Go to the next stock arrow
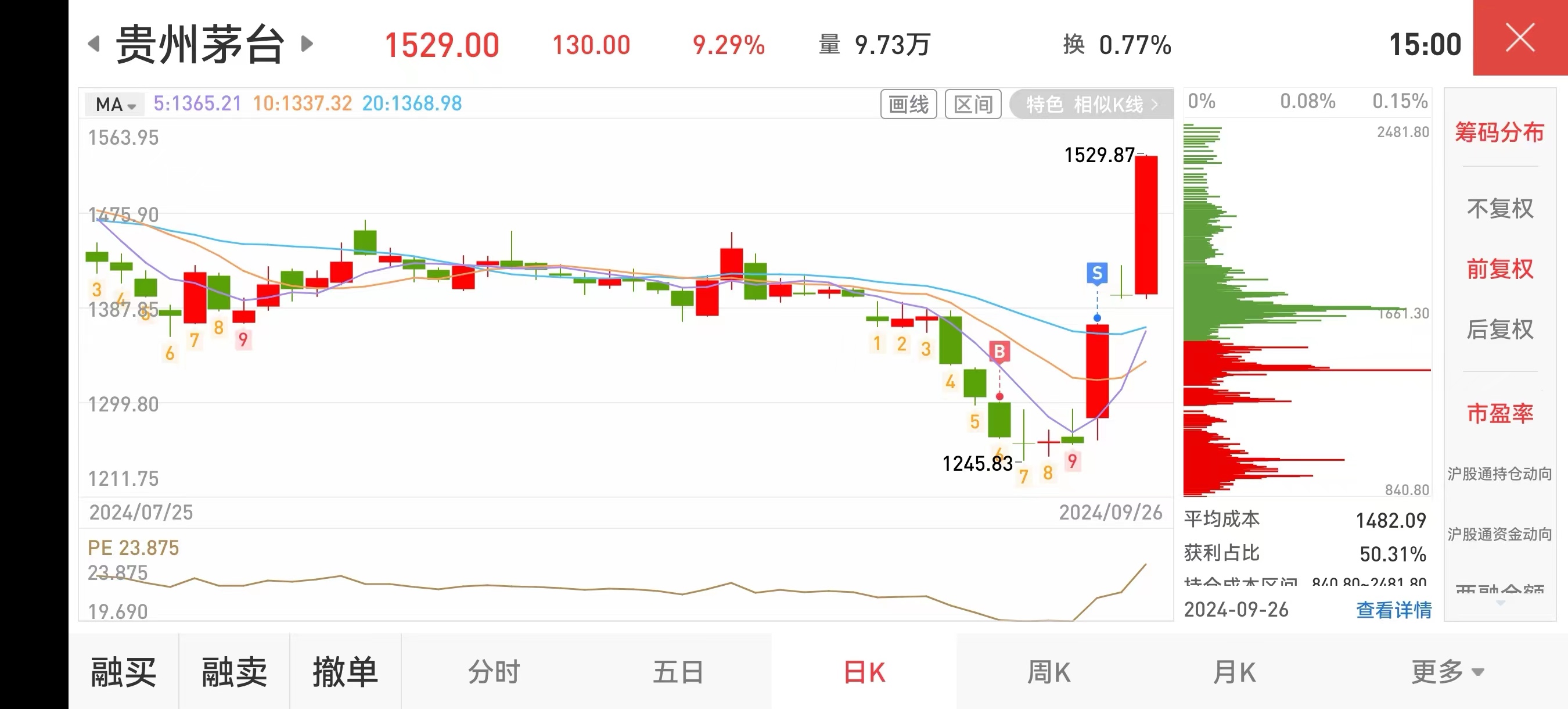Image resolution: width=1568 pixels, height=709 pixels. click(x=307, y=44)
